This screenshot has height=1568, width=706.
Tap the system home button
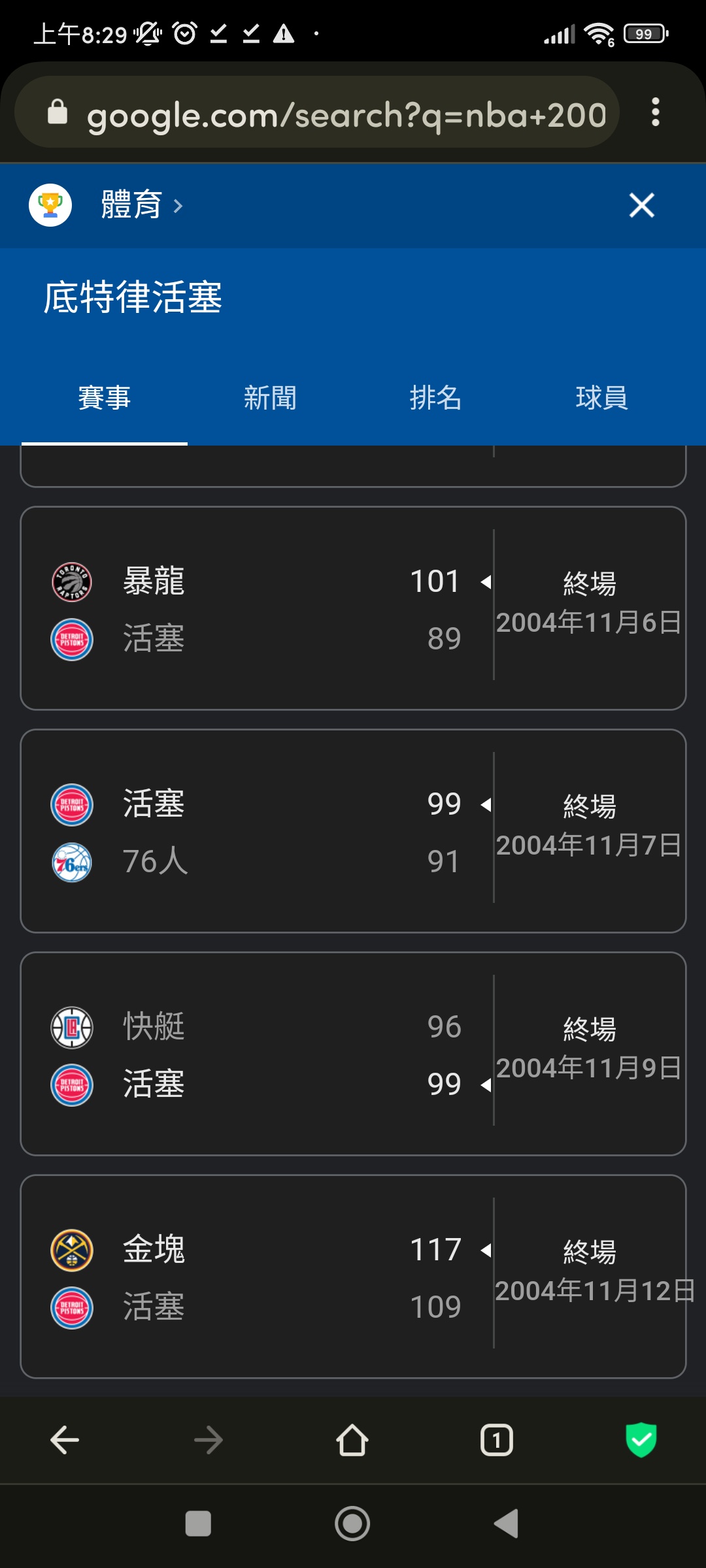pyautogui.click(x=352, y=1524)
